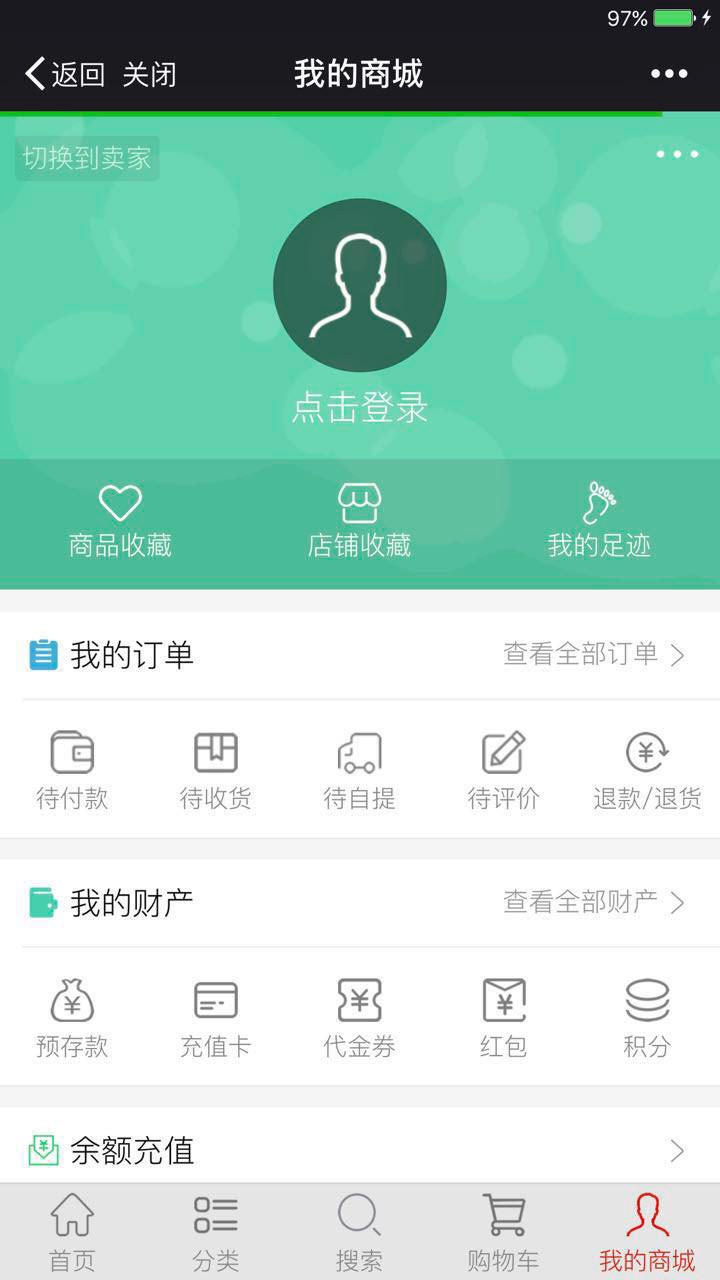Image resolution: width=720 pixels, height=1280 pixels.
Task: View 我的足迹 browsing history
Action: click(599, 521)
